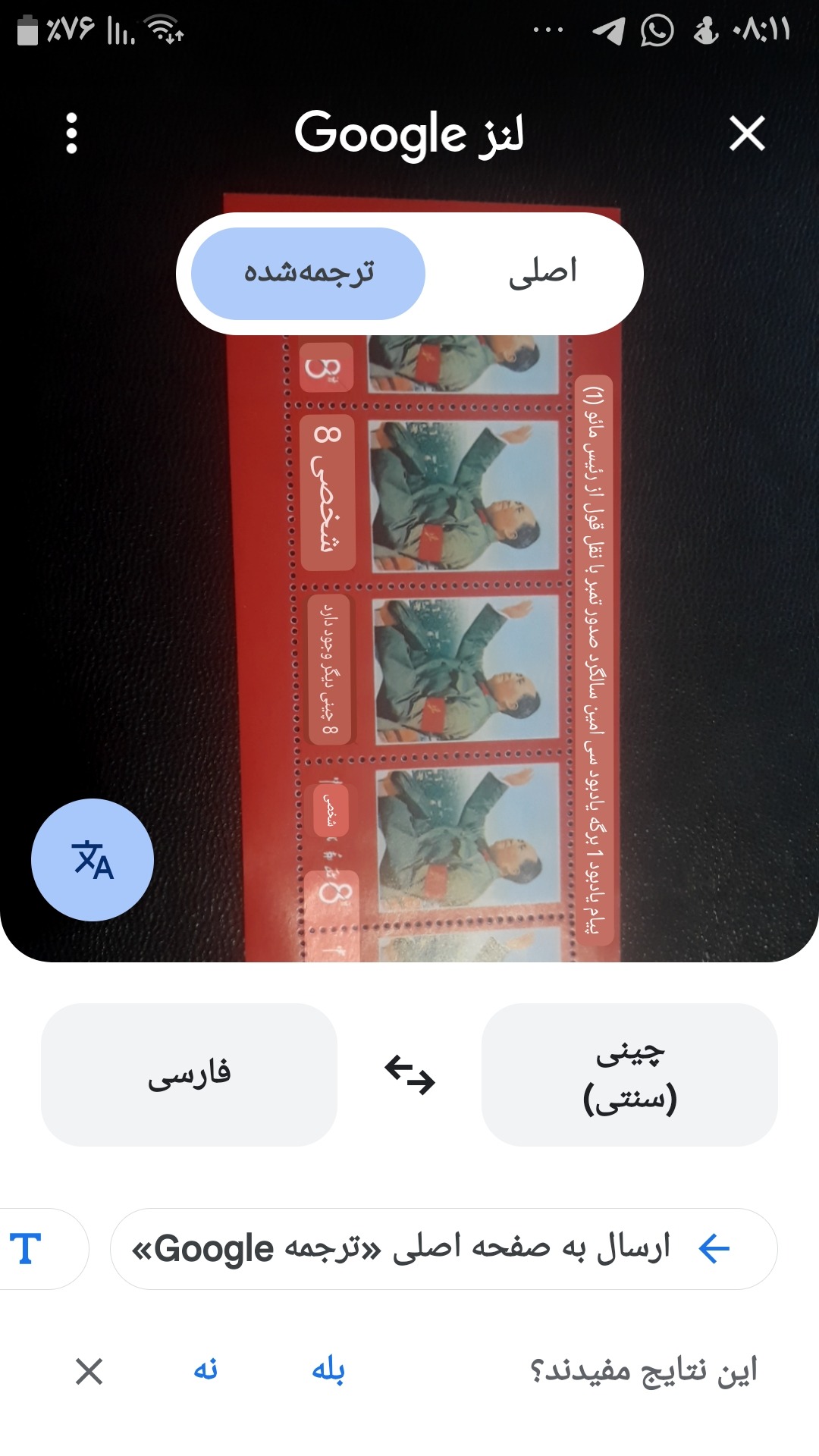
Task: Close Google Lens with the X
Action: (747, 133)
